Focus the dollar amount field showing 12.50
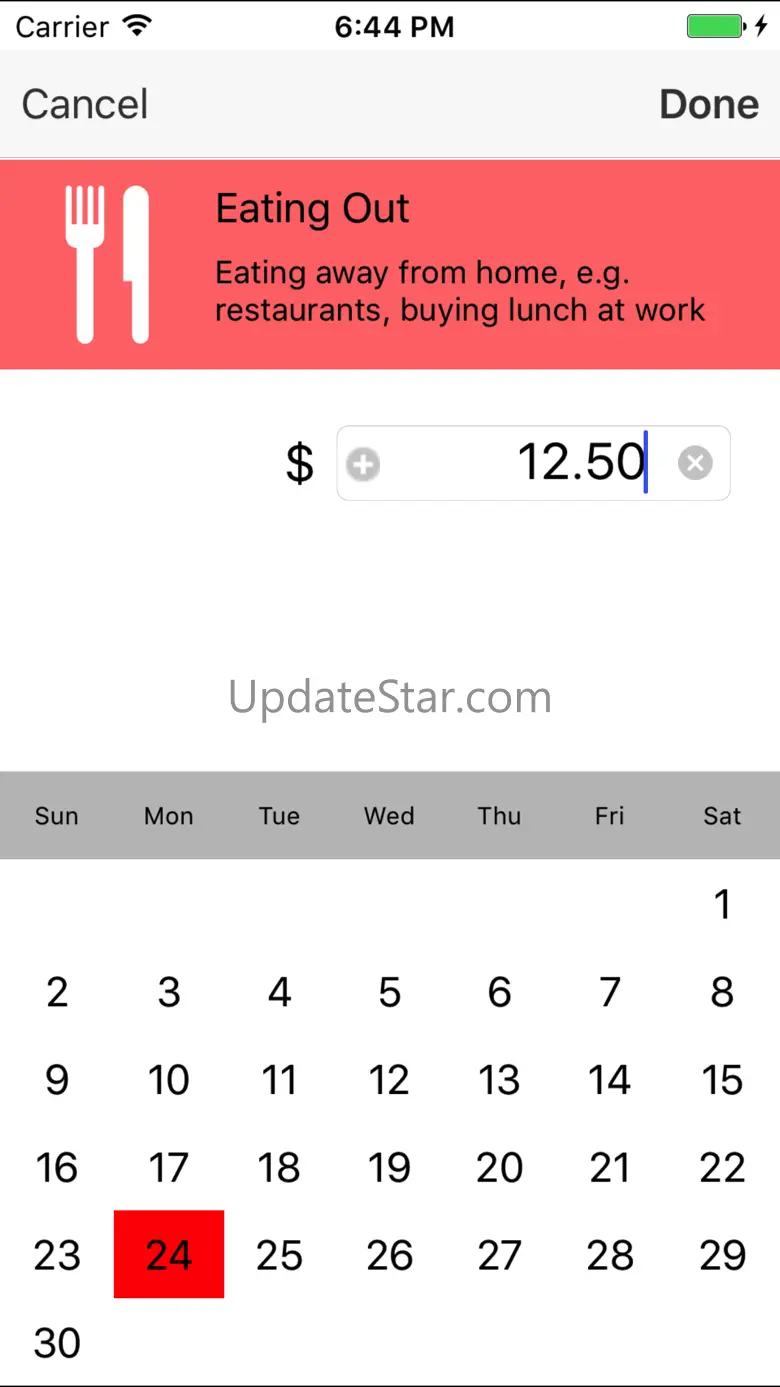This screenshot has width=780, height=1387. 530,463
